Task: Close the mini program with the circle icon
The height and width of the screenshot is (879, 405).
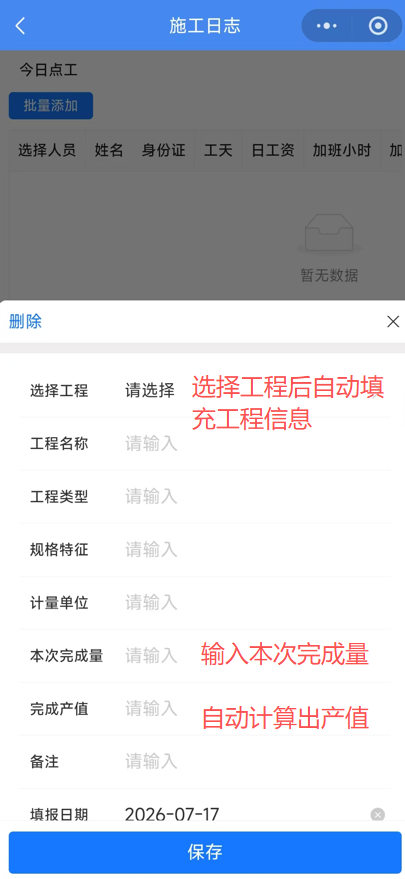Action: click(x=378, y=26)
